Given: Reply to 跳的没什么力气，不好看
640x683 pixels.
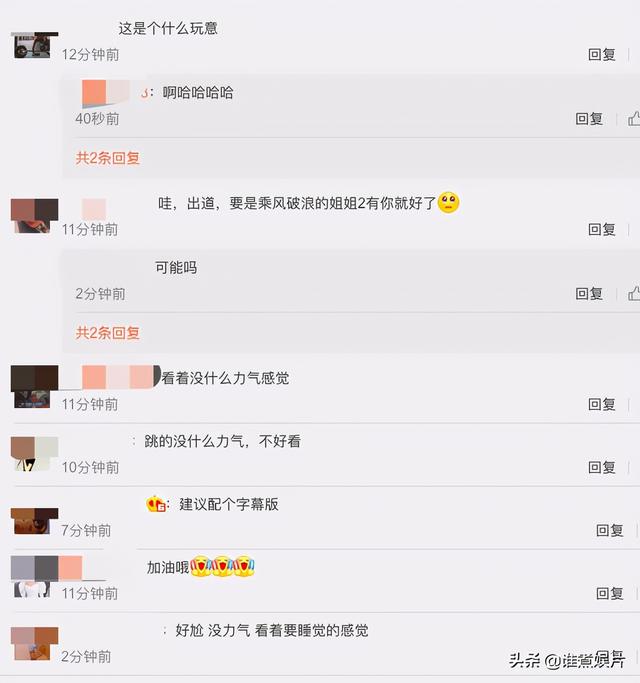Looking at the screenshot, I should [601, 468].
